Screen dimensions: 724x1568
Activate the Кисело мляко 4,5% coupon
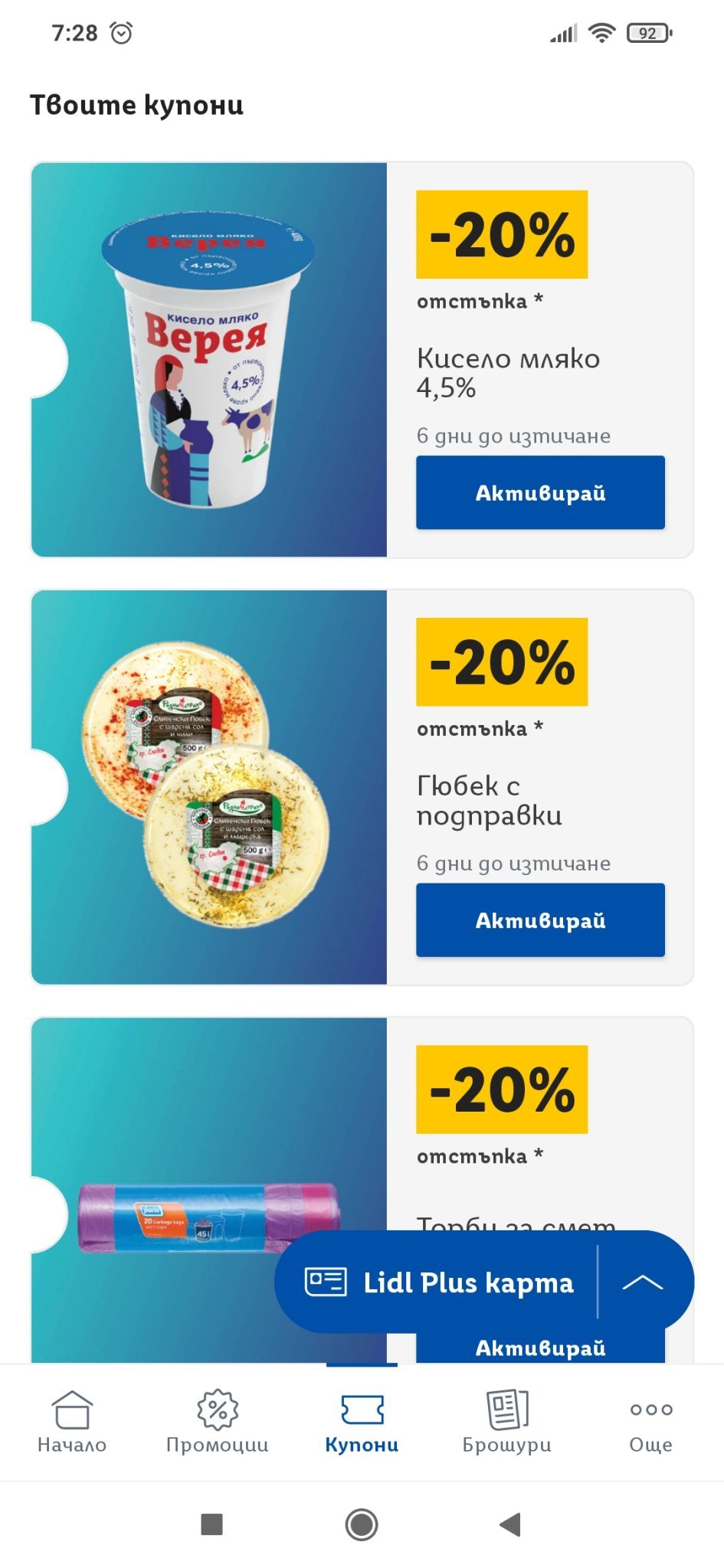(540, 492)
